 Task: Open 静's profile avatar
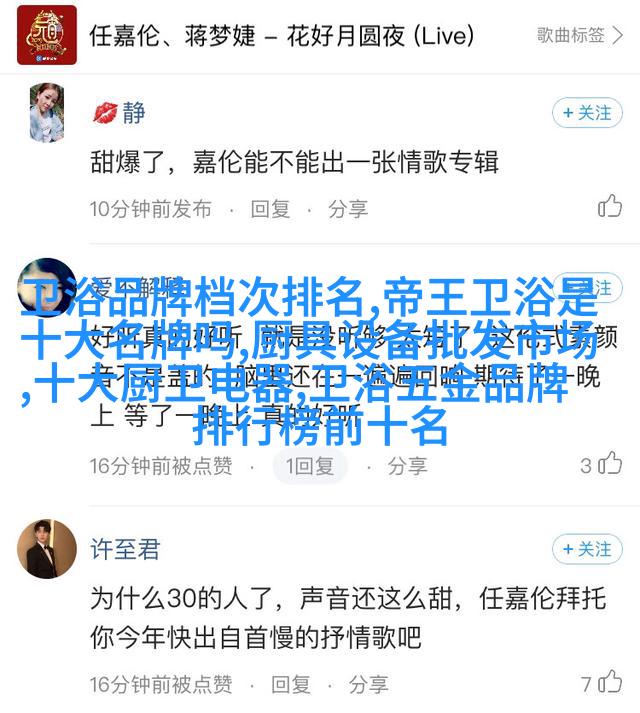click(46, 113)
